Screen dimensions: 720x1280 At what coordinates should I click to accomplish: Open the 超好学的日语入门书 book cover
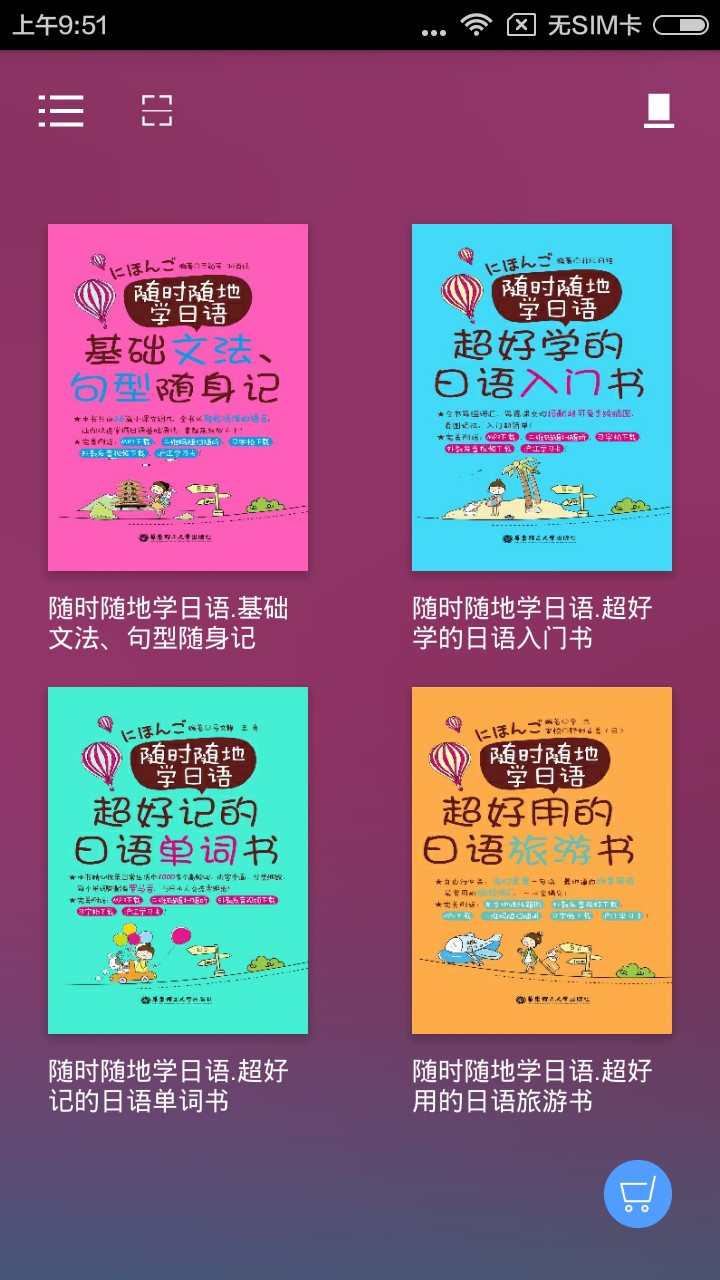coord(541,396)
